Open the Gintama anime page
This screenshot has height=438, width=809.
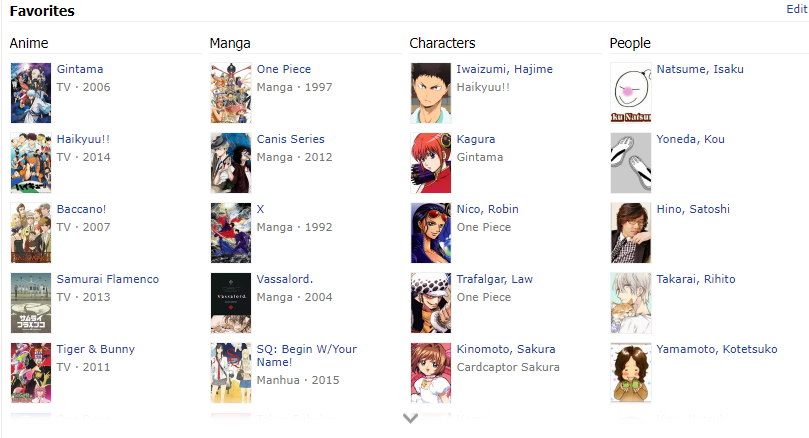80,69
